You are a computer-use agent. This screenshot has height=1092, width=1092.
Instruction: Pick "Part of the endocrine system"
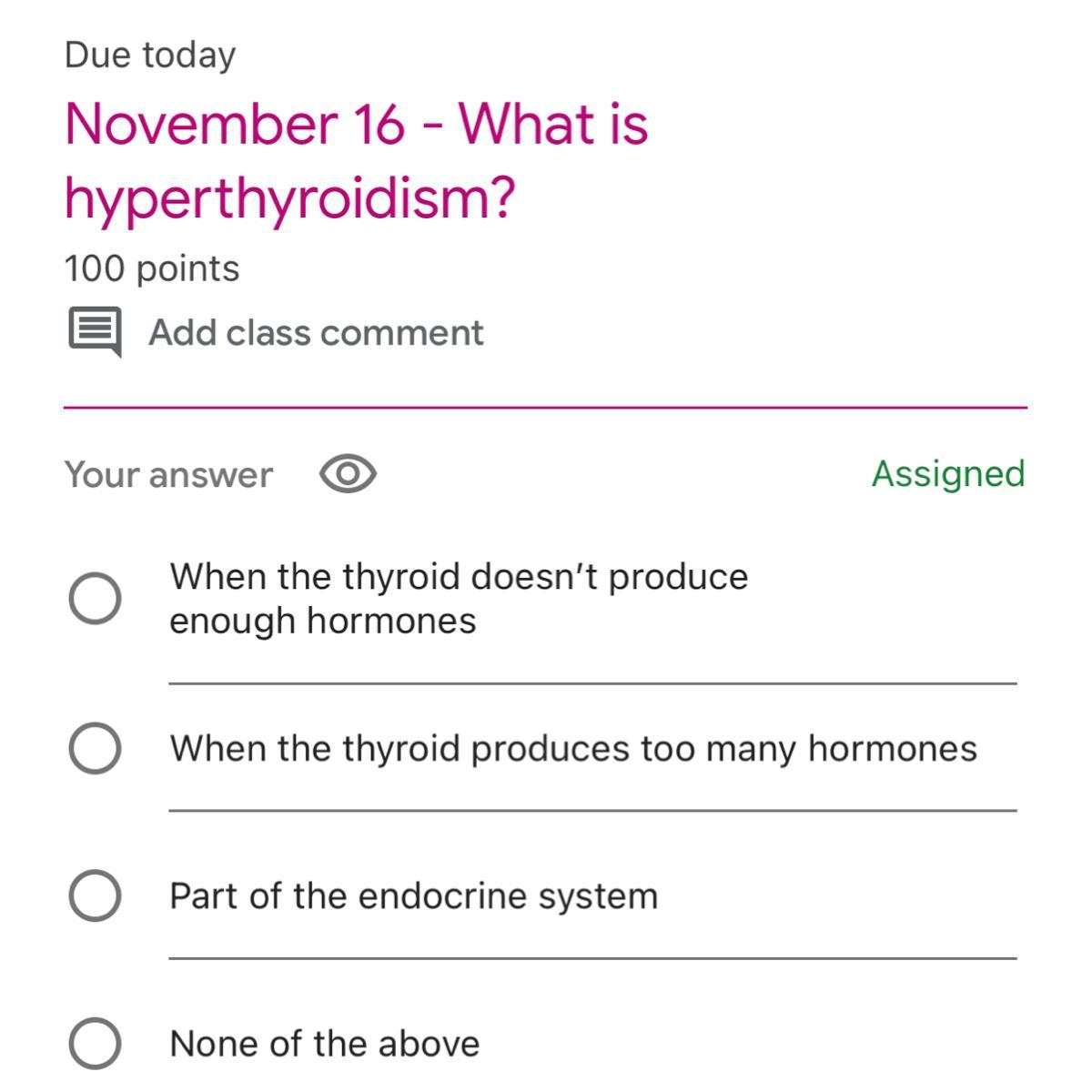[x=95, y=895]
